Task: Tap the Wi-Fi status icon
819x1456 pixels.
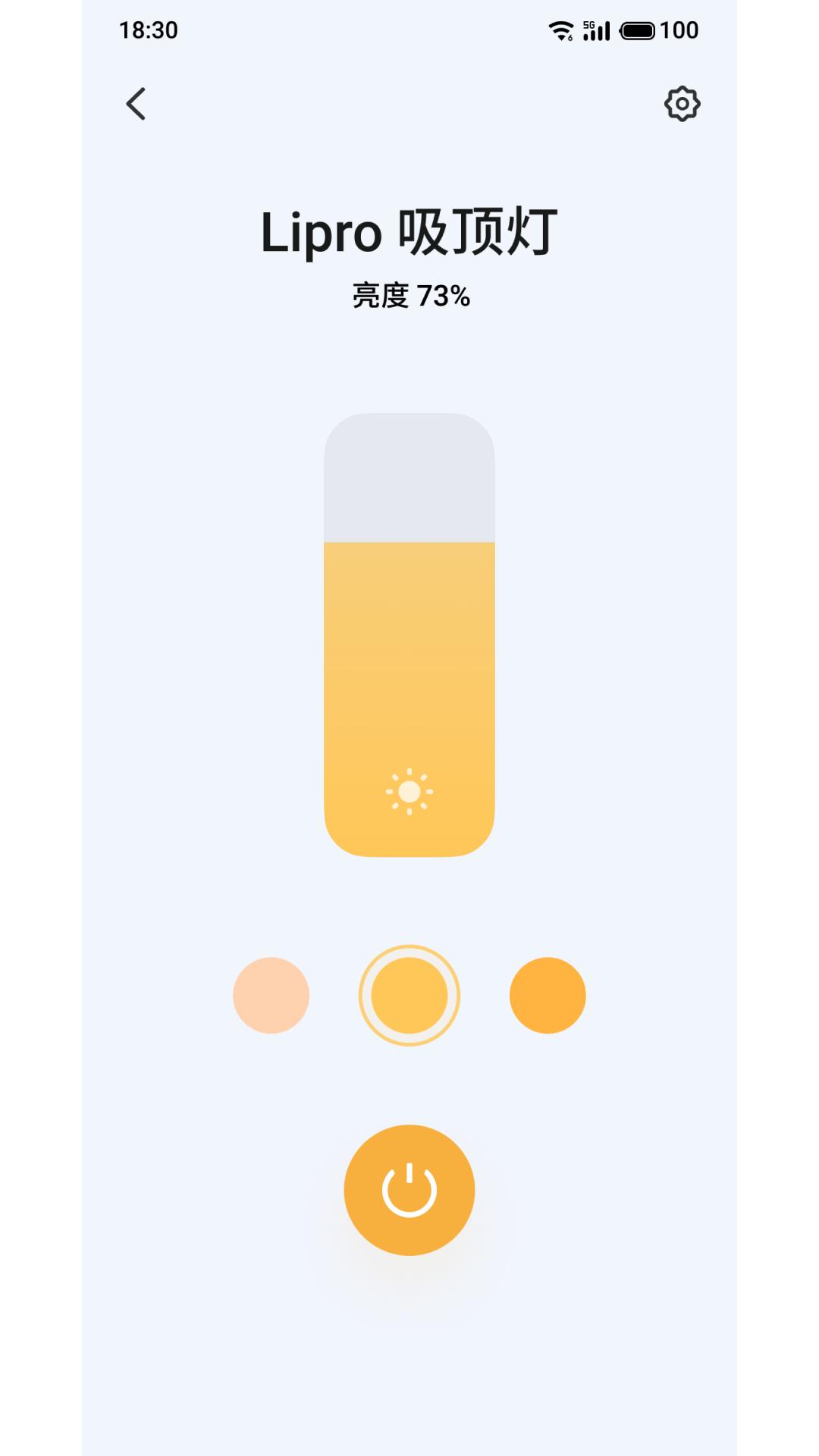Action: pos(562,30)
